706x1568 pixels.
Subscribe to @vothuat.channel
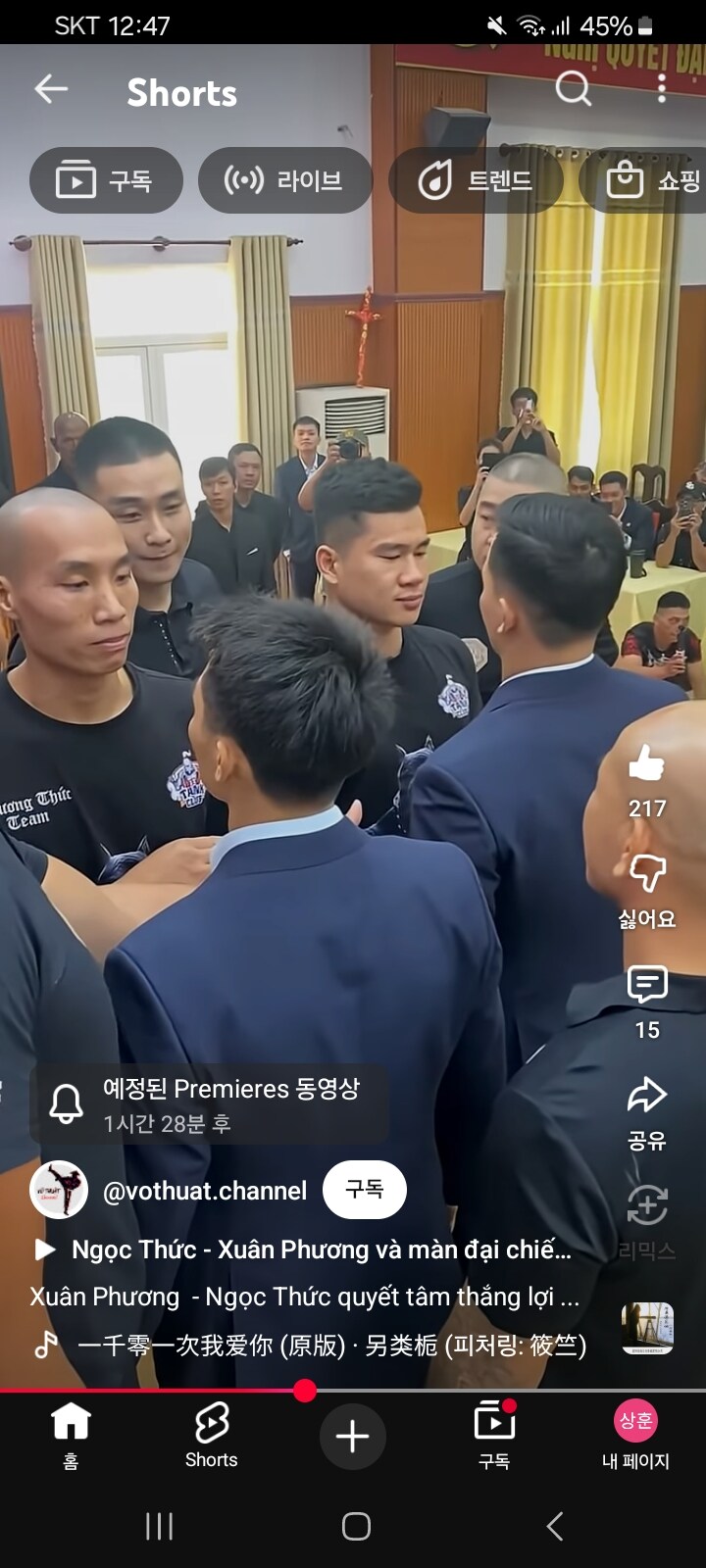point(365,1190)
